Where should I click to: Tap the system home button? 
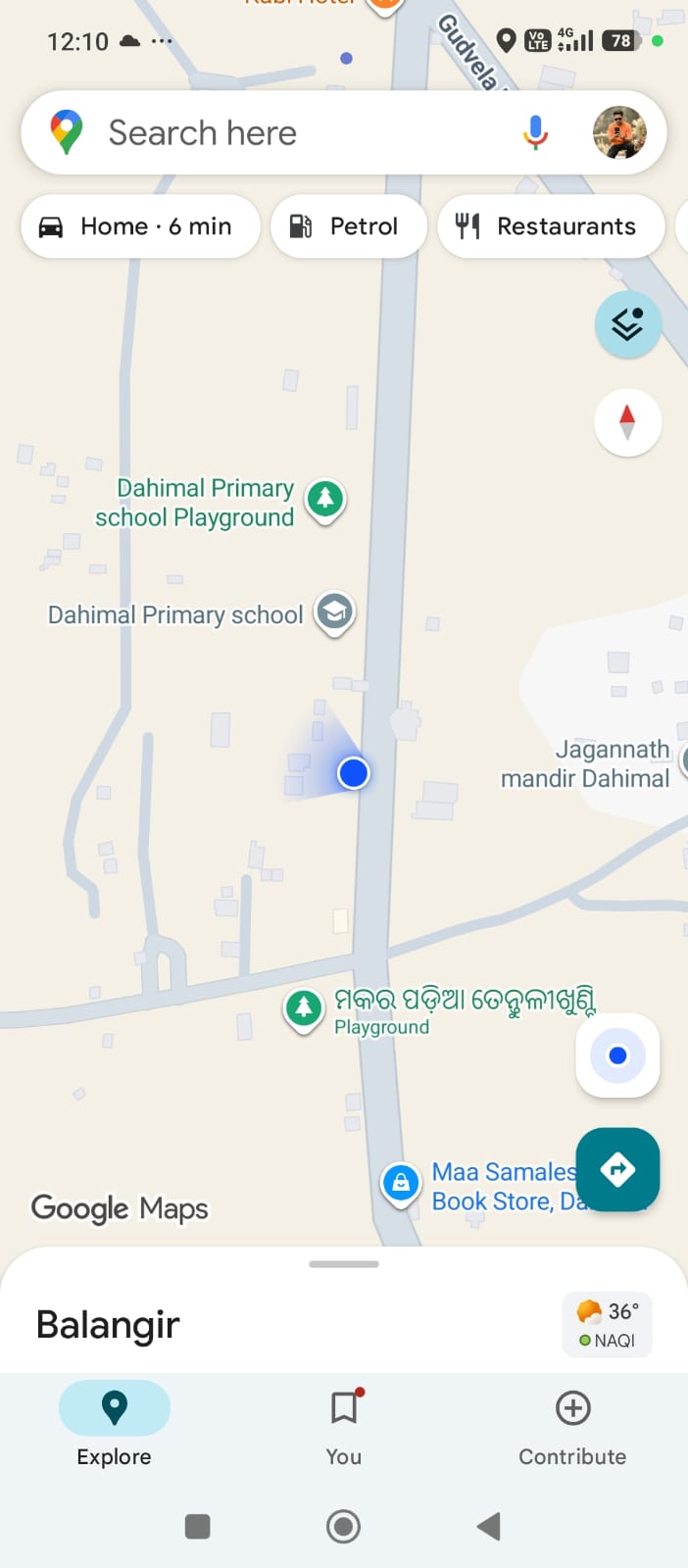click(343, 1526)
